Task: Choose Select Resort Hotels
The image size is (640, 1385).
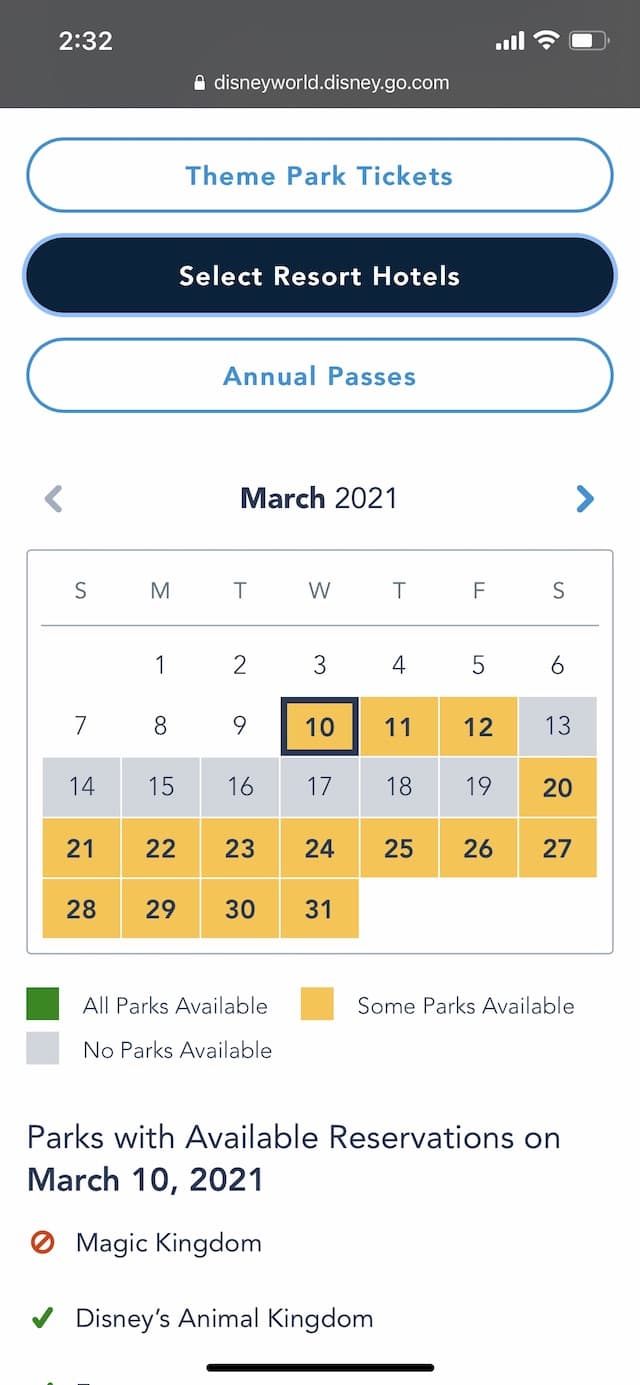Action: pos(319,276)
